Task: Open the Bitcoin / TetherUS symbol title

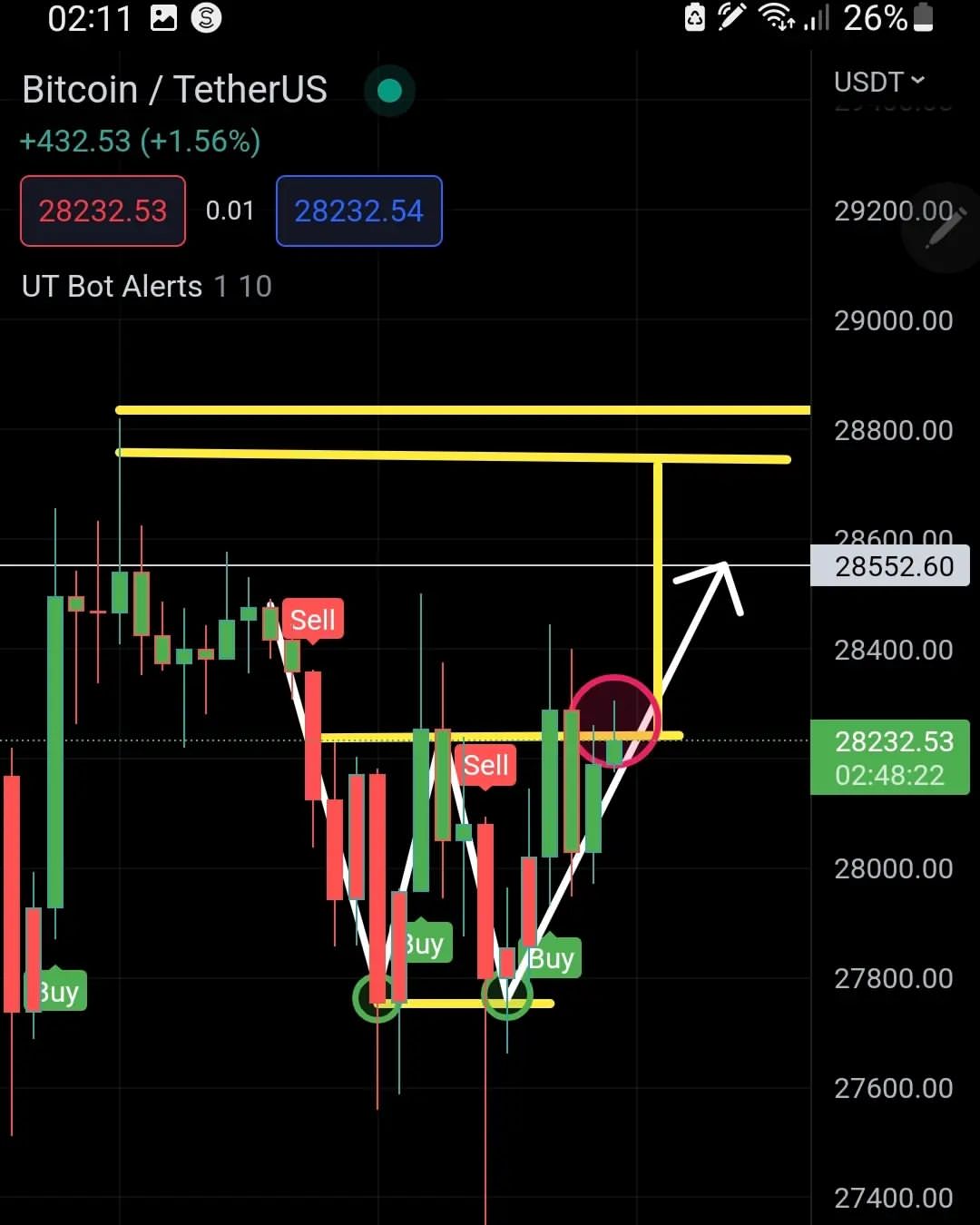Action: point(174,90)
